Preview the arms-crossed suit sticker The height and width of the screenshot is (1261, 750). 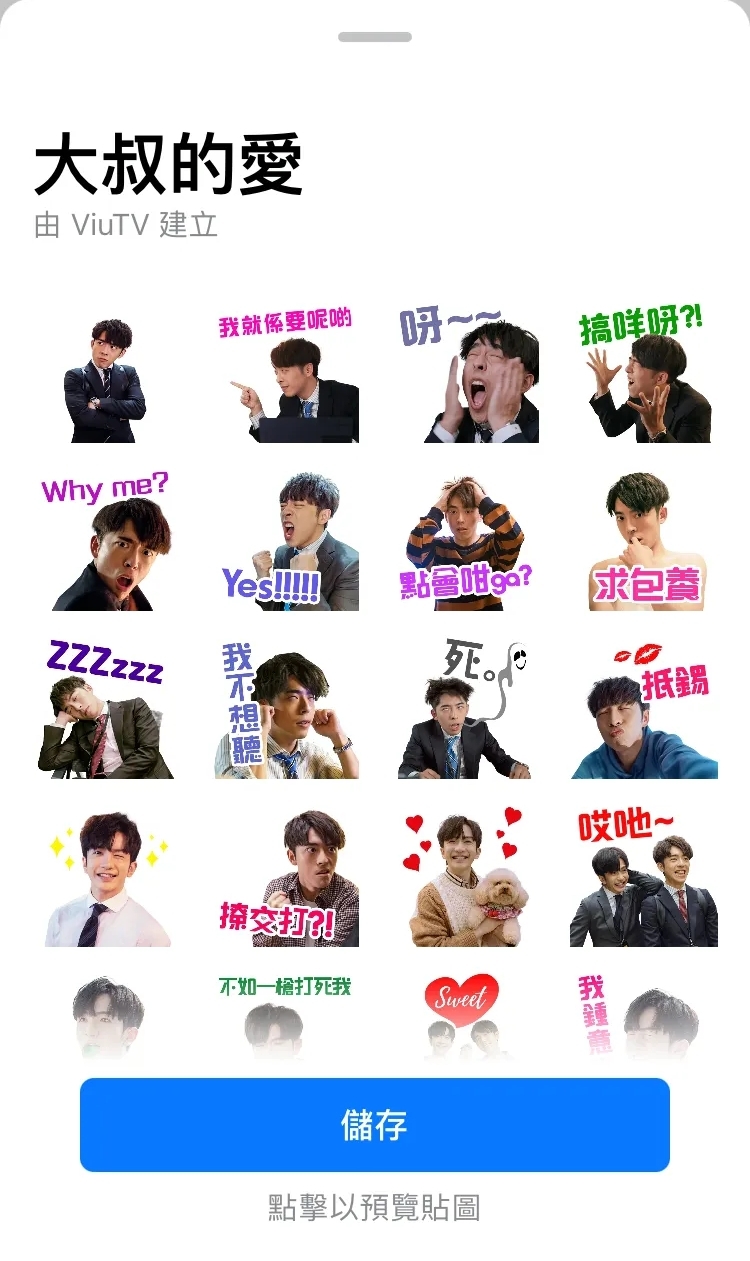click(x=106, y=380)
